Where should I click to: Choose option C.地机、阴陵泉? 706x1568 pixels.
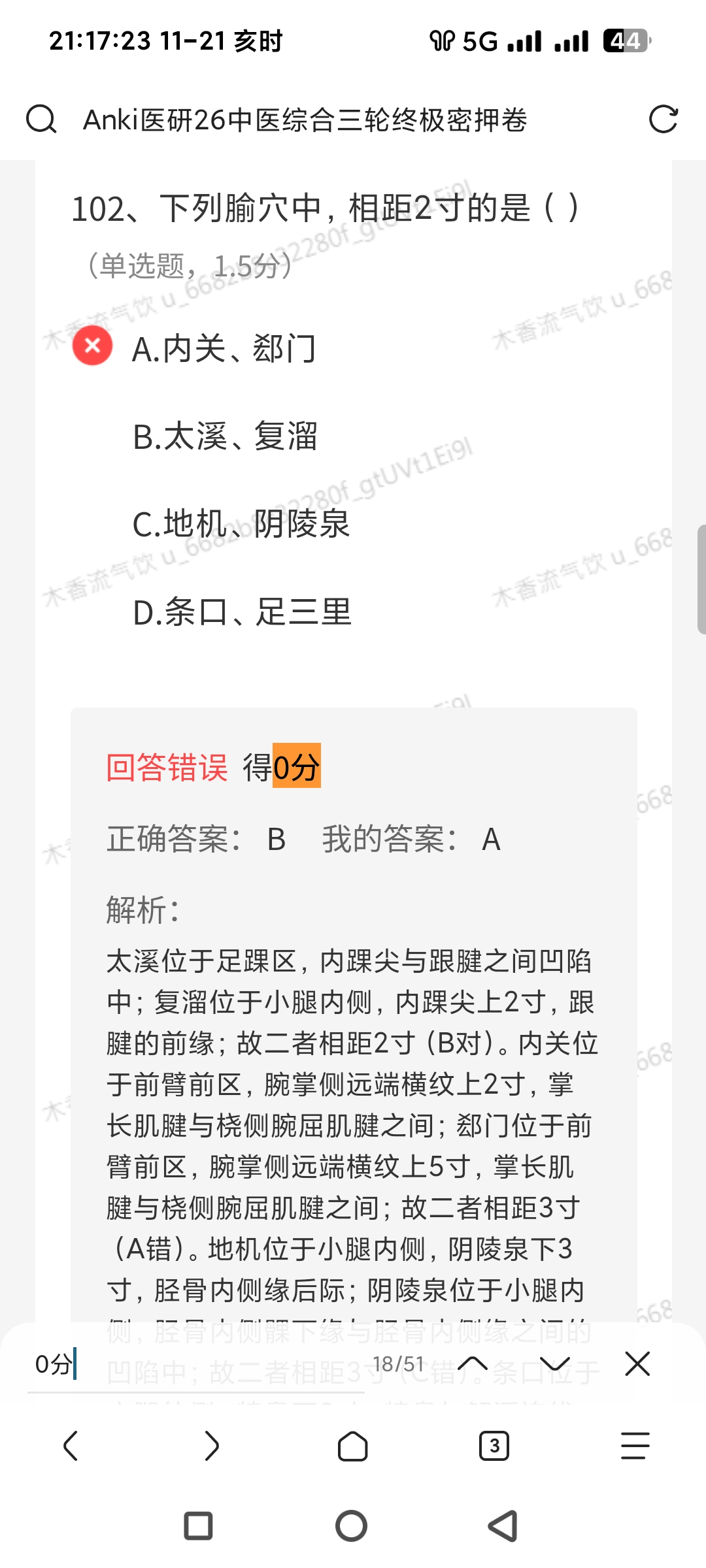(241, 524)
